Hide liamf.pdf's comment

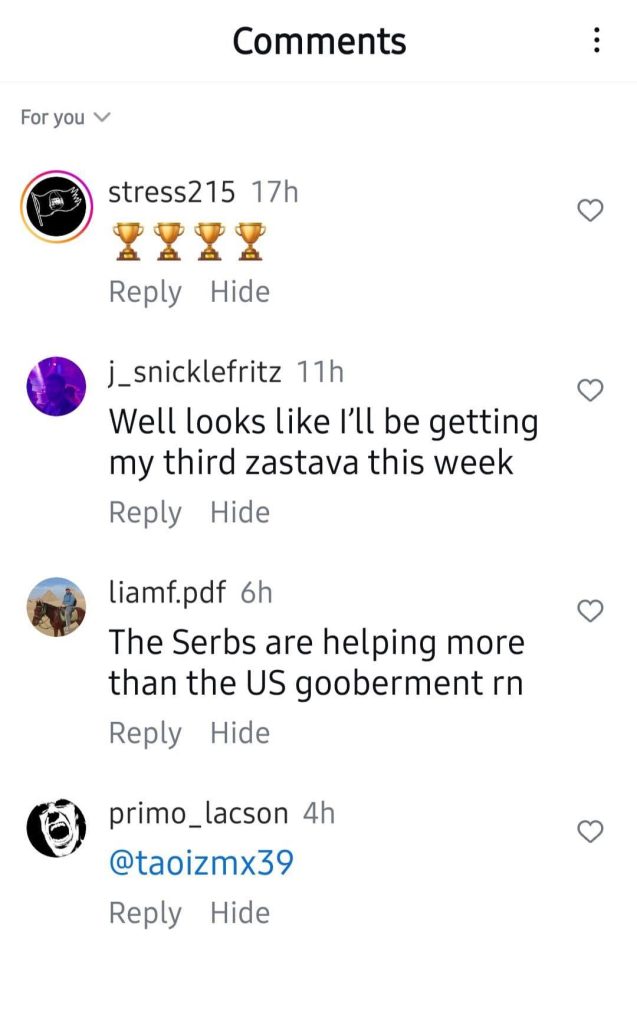tap(240, 733)
